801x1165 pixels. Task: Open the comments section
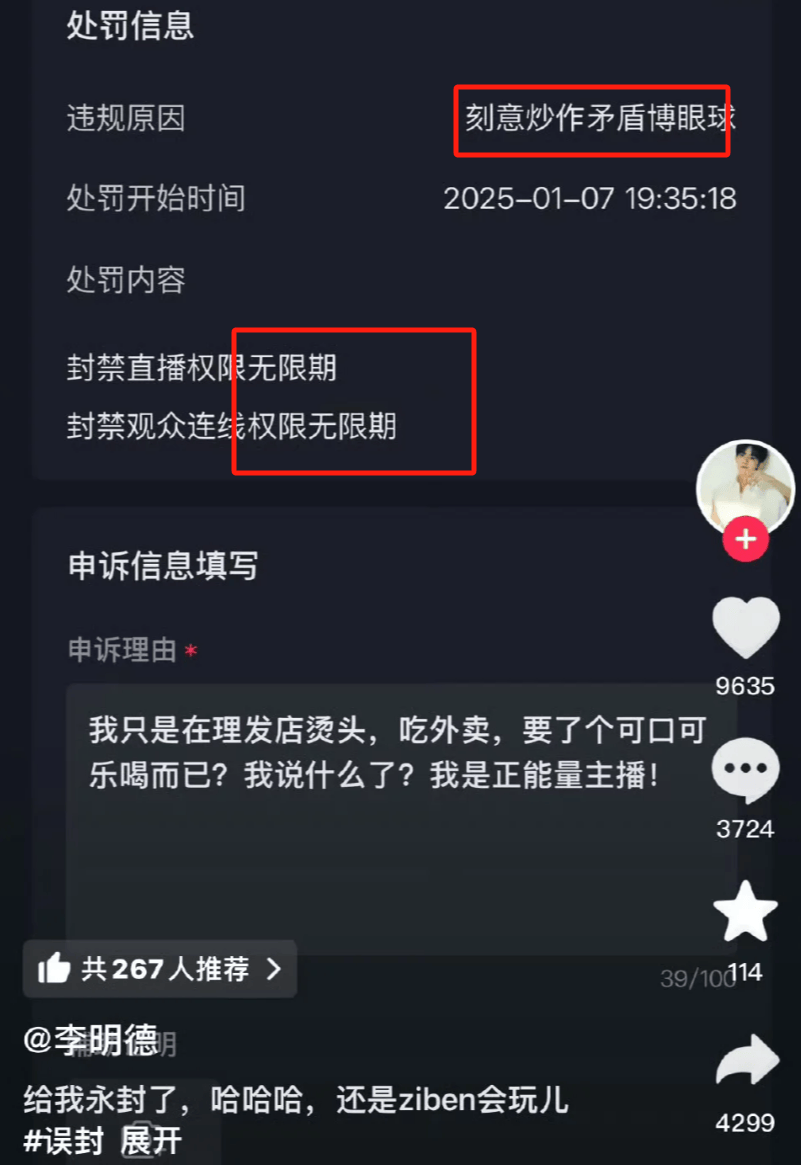[x=745, y=769]
